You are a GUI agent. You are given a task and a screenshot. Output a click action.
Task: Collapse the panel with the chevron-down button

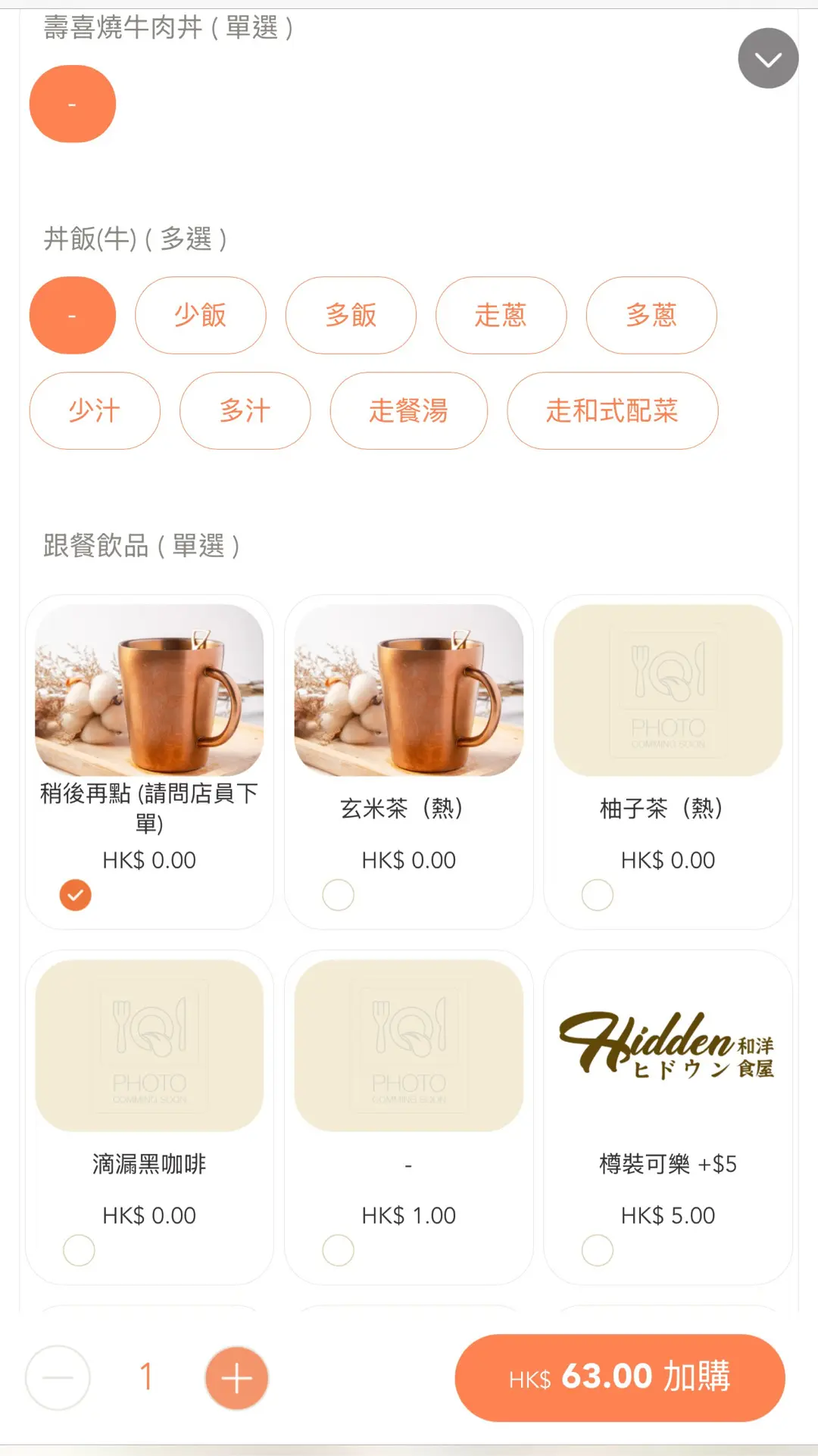click(x=767, y=59)
